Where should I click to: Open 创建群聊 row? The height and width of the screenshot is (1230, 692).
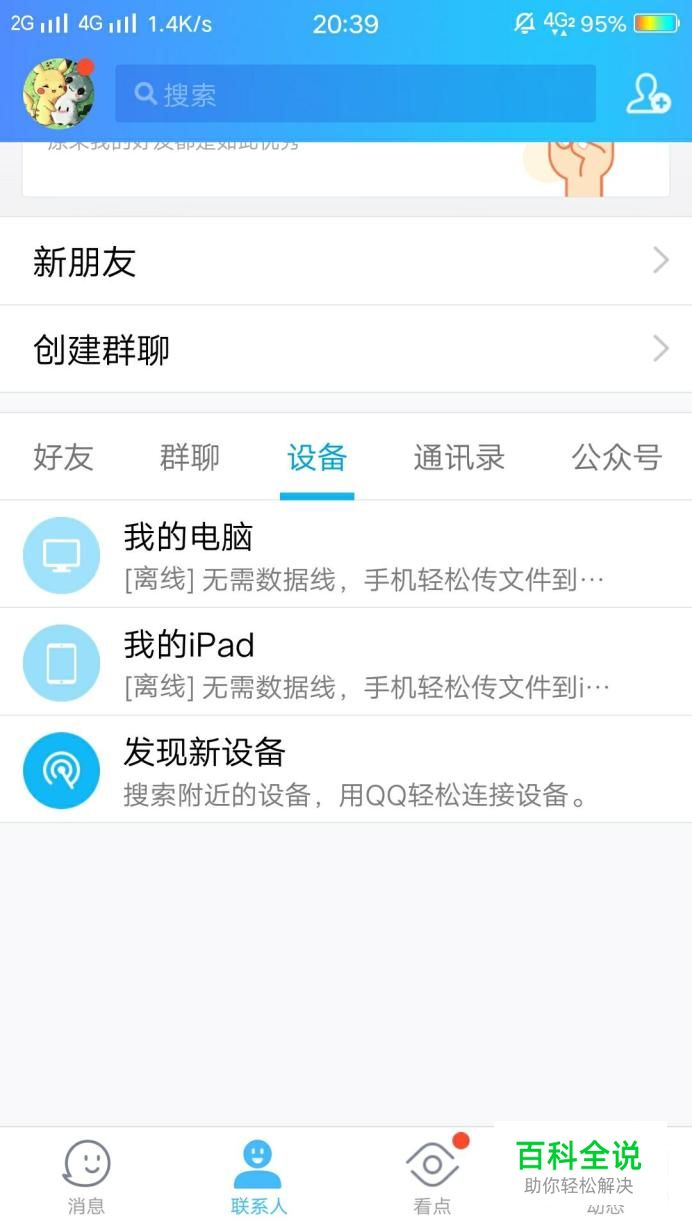tap(346, 349)
